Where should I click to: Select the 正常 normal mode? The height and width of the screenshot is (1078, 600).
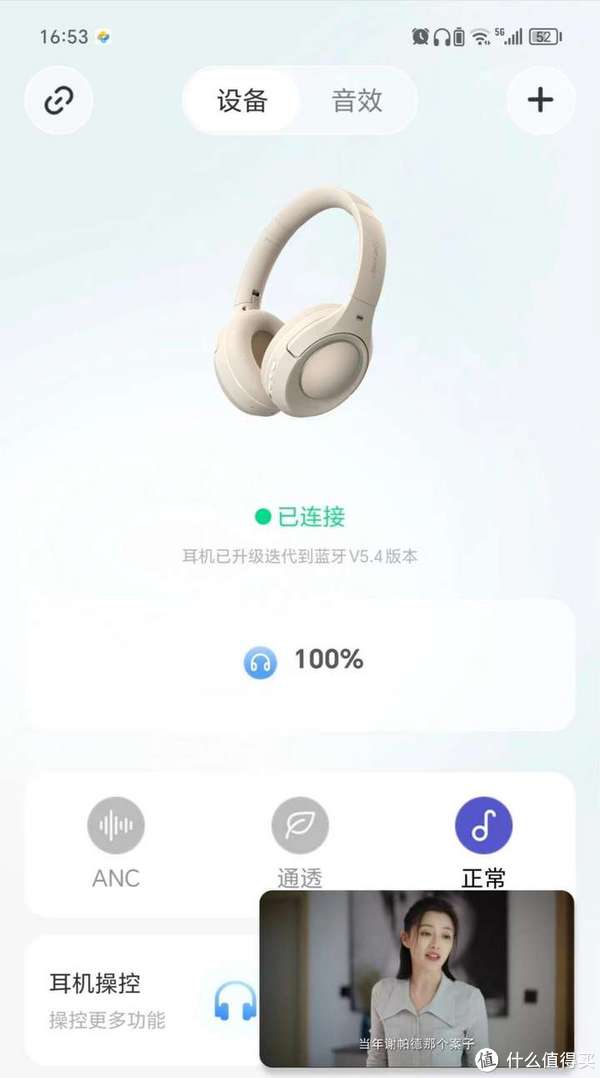coord(483,843)
